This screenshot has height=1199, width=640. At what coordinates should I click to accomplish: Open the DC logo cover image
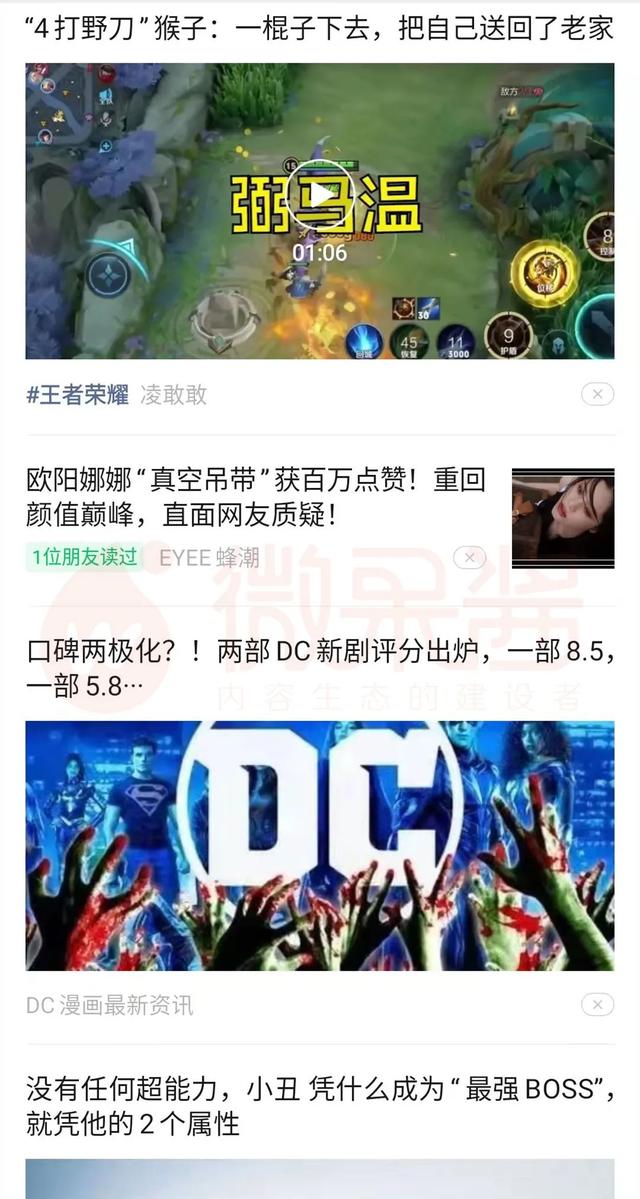click(x=319, y=845)
